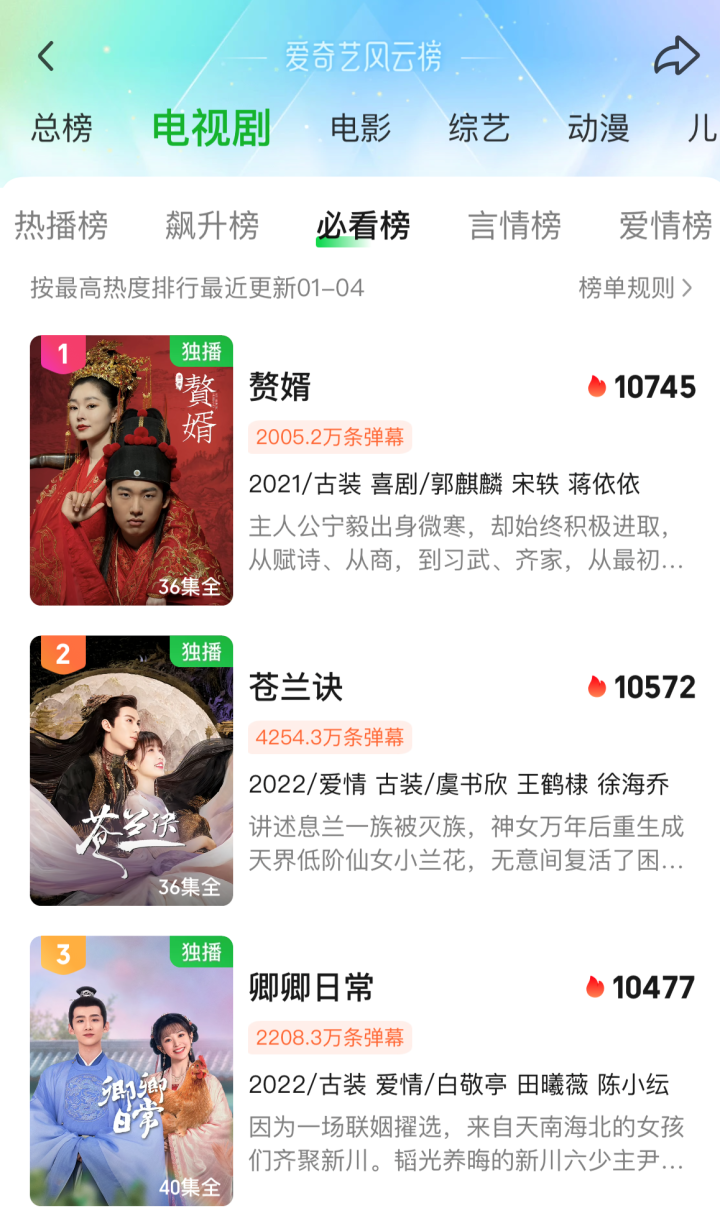This screenshot has height=1208, width=720.
Task: Switch to the 动漫 tab
Action: click(x=598, y=129)
